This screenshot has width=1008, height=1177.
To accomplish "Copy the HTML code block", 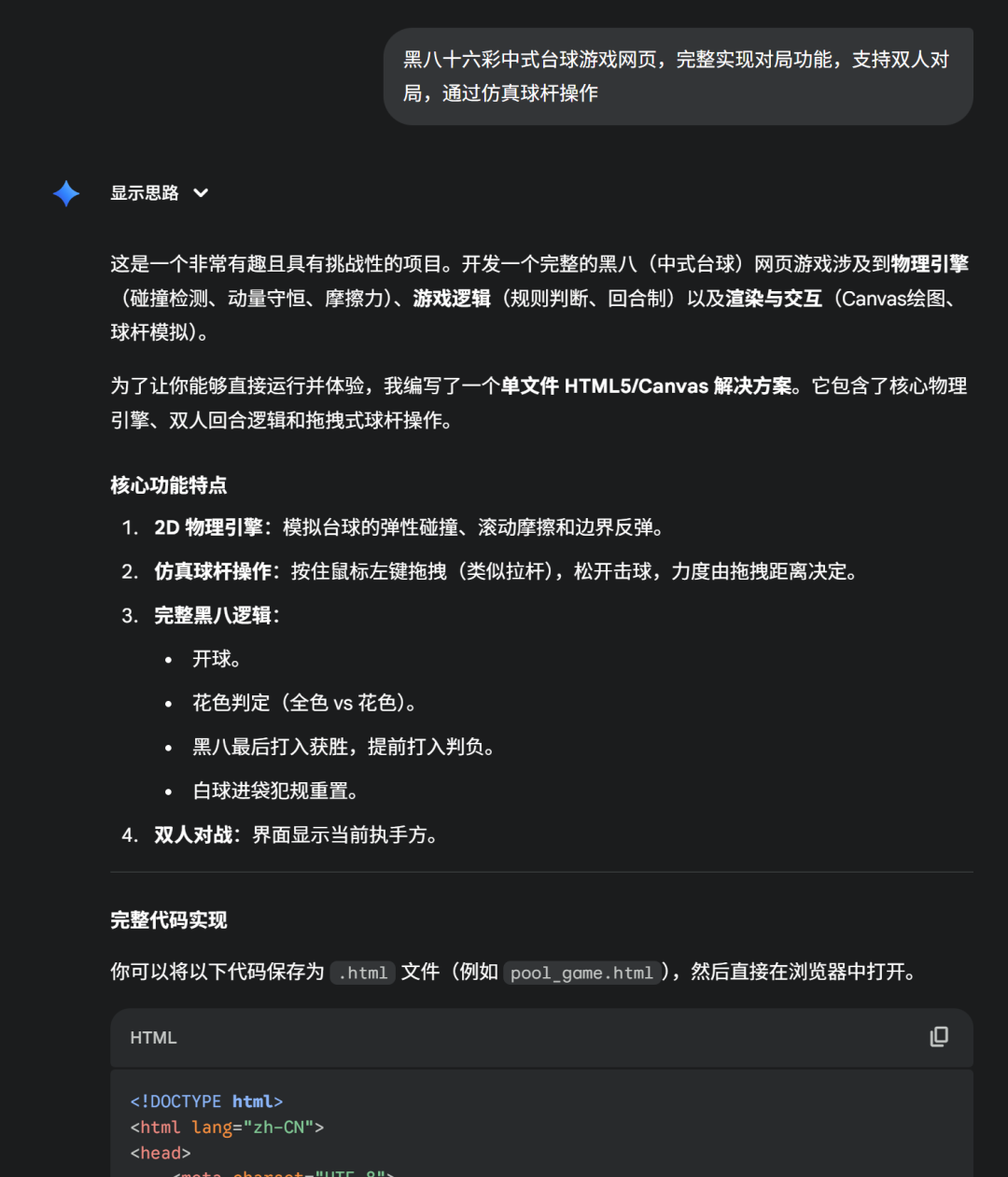I will tap(939, 1037).
